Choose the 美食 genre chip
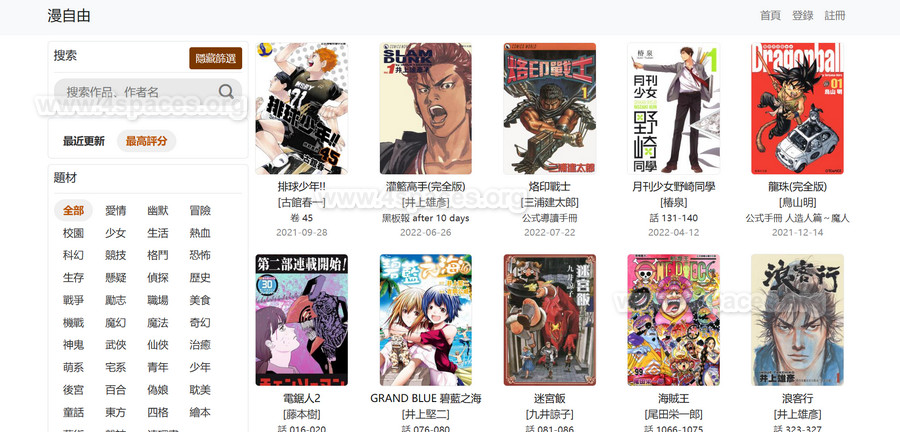Screen dimensions: 900x432 [200, 299]
